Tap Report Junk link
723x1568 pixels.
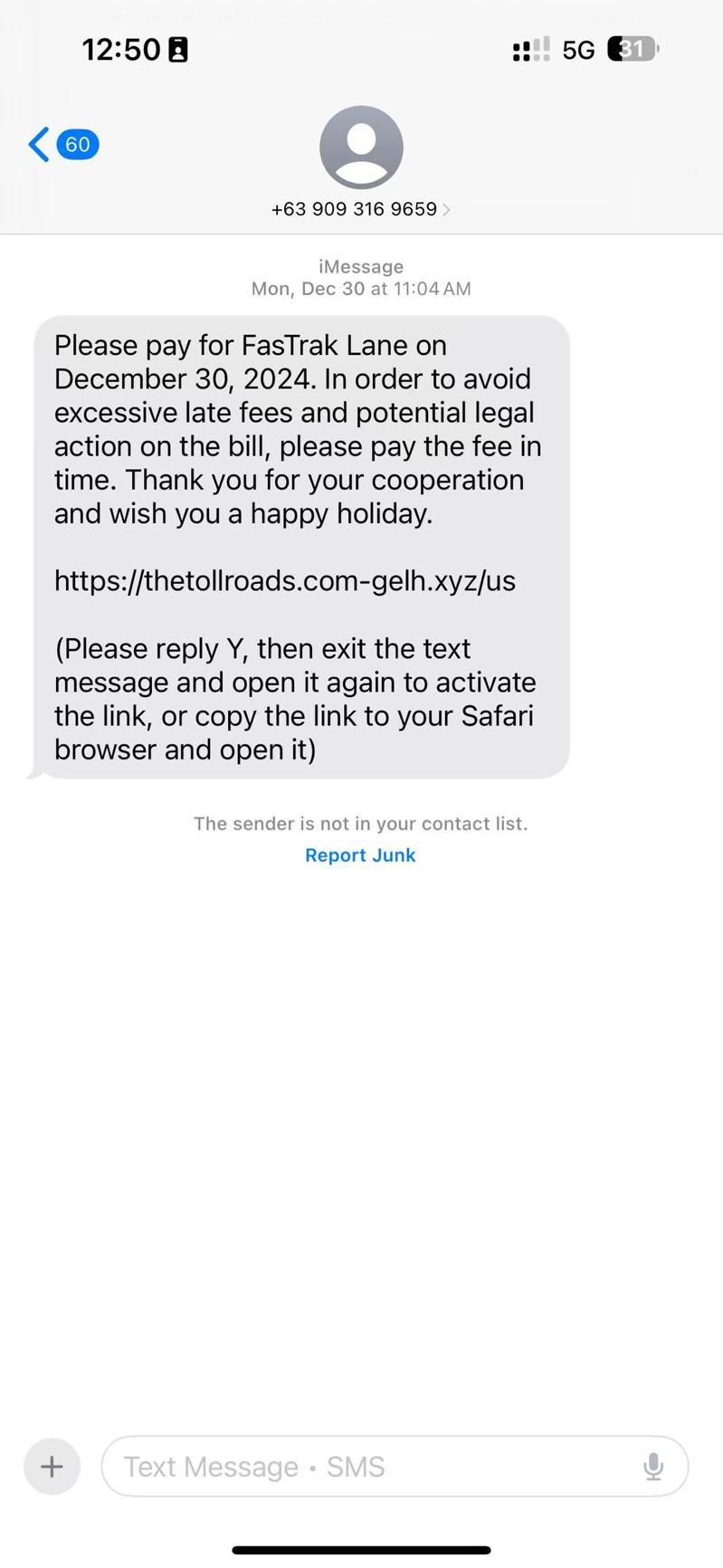pos(360,856)
